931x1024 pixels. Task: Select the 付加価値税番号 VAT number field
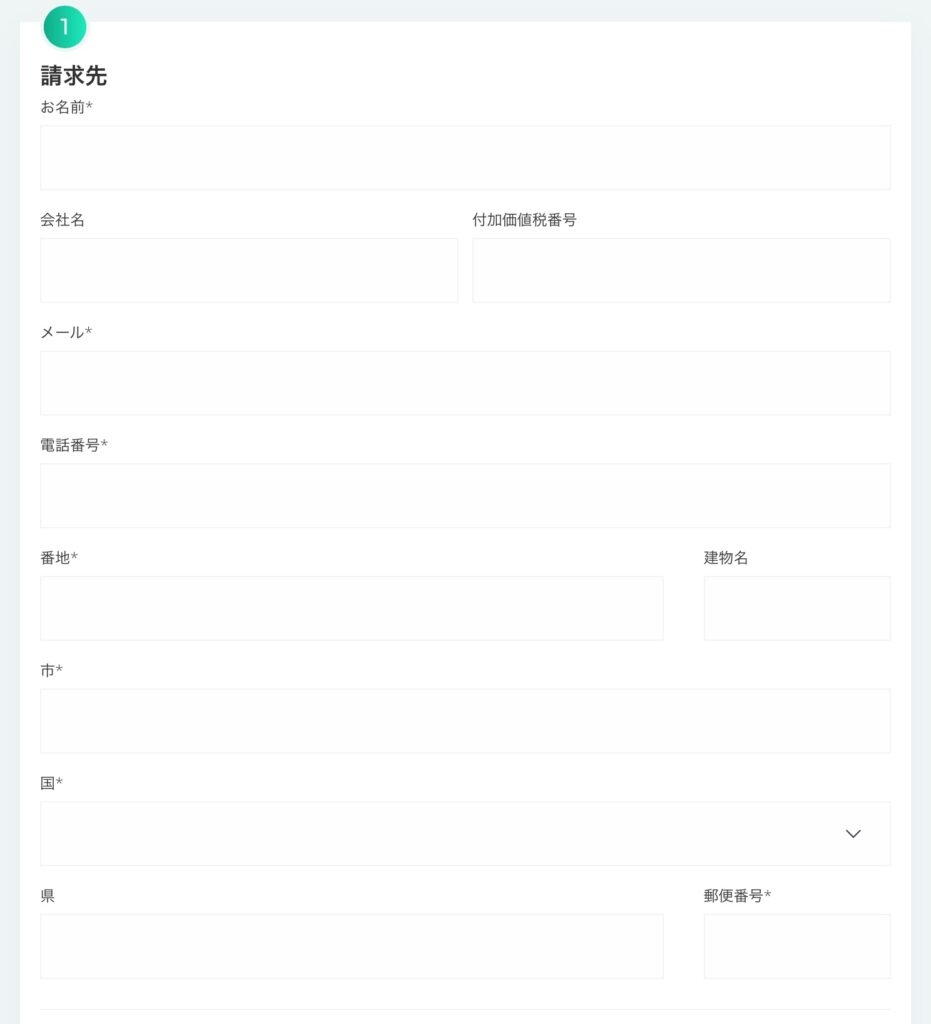pos(681,270)
